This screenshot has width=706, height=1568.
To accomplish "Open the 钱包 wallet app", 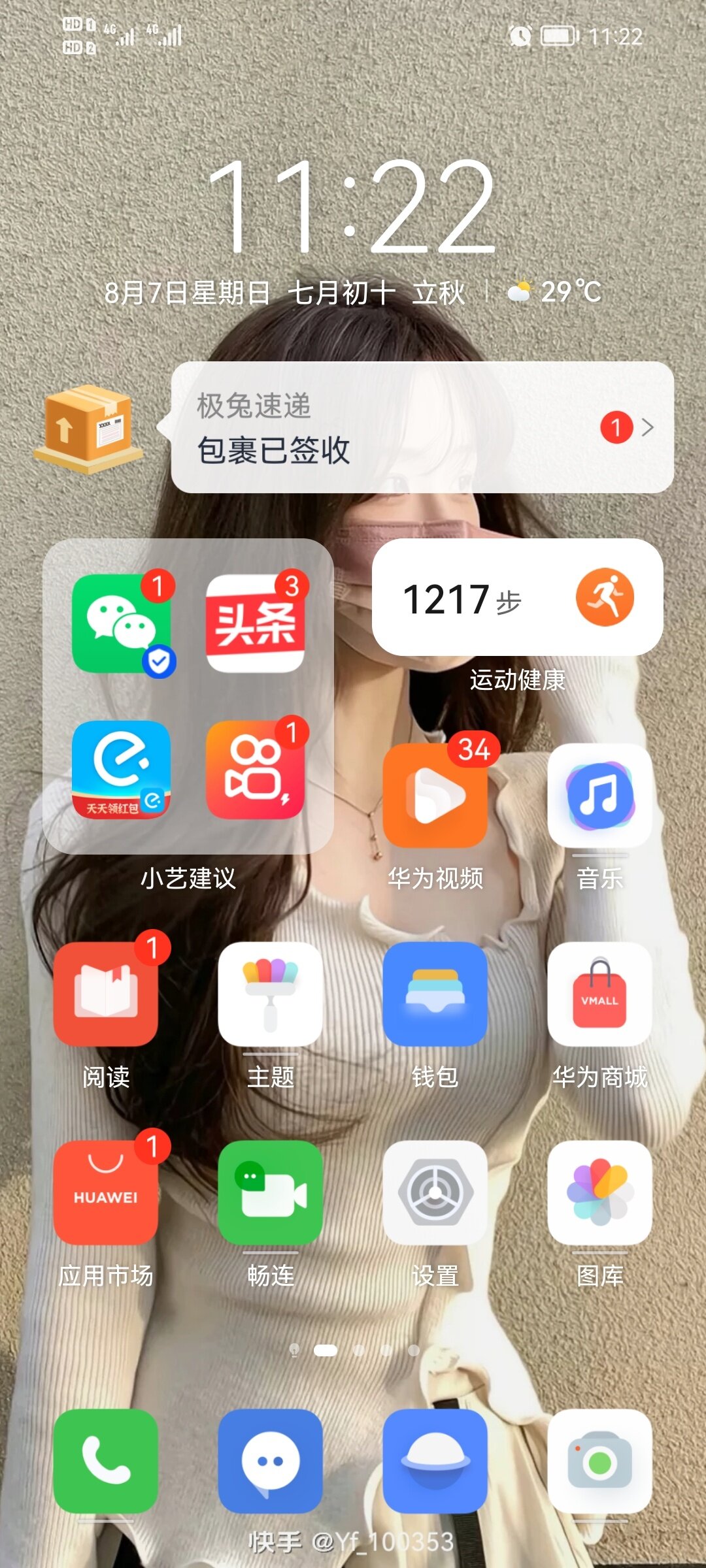I will (435, 994).
